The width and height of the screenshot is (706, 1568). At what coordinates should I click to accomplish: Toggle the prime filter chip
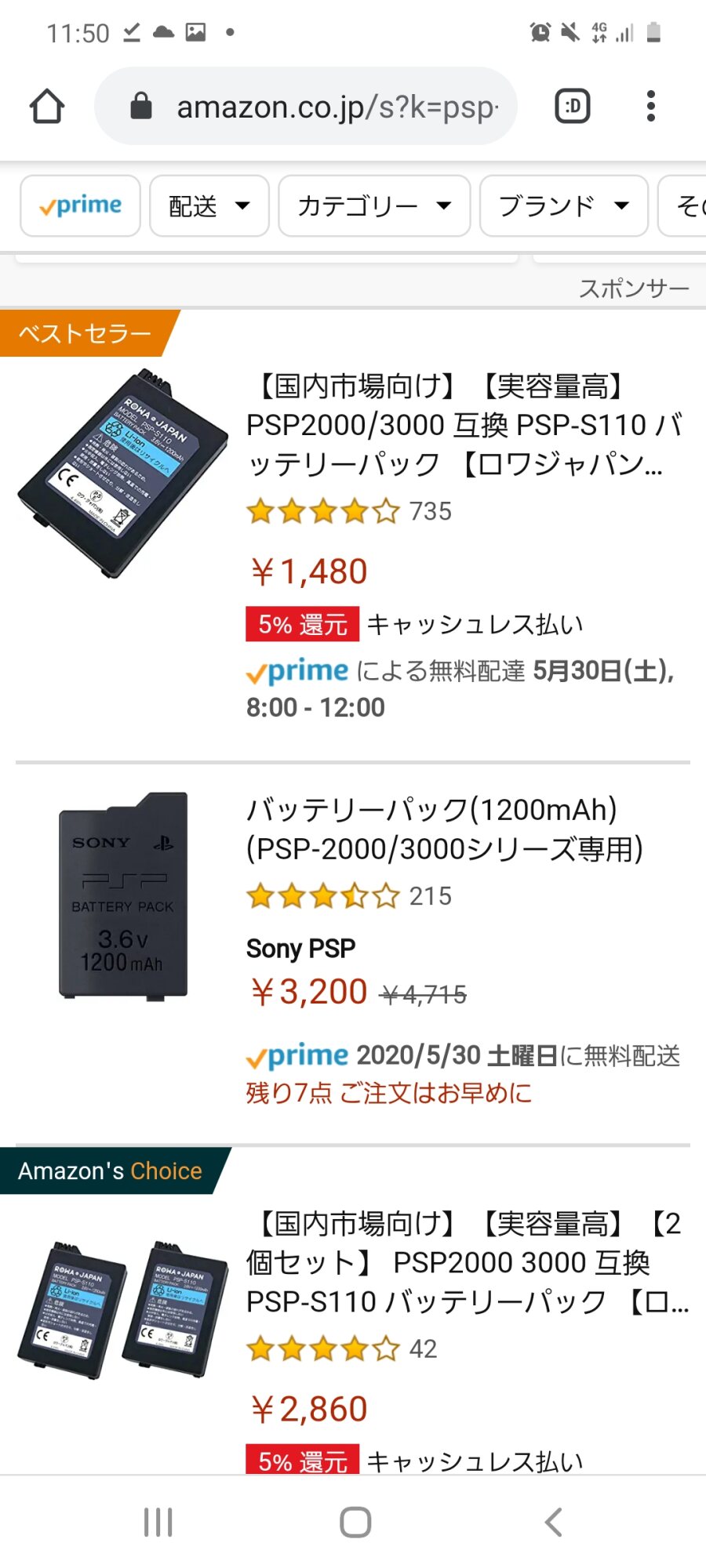coord(80,205)
